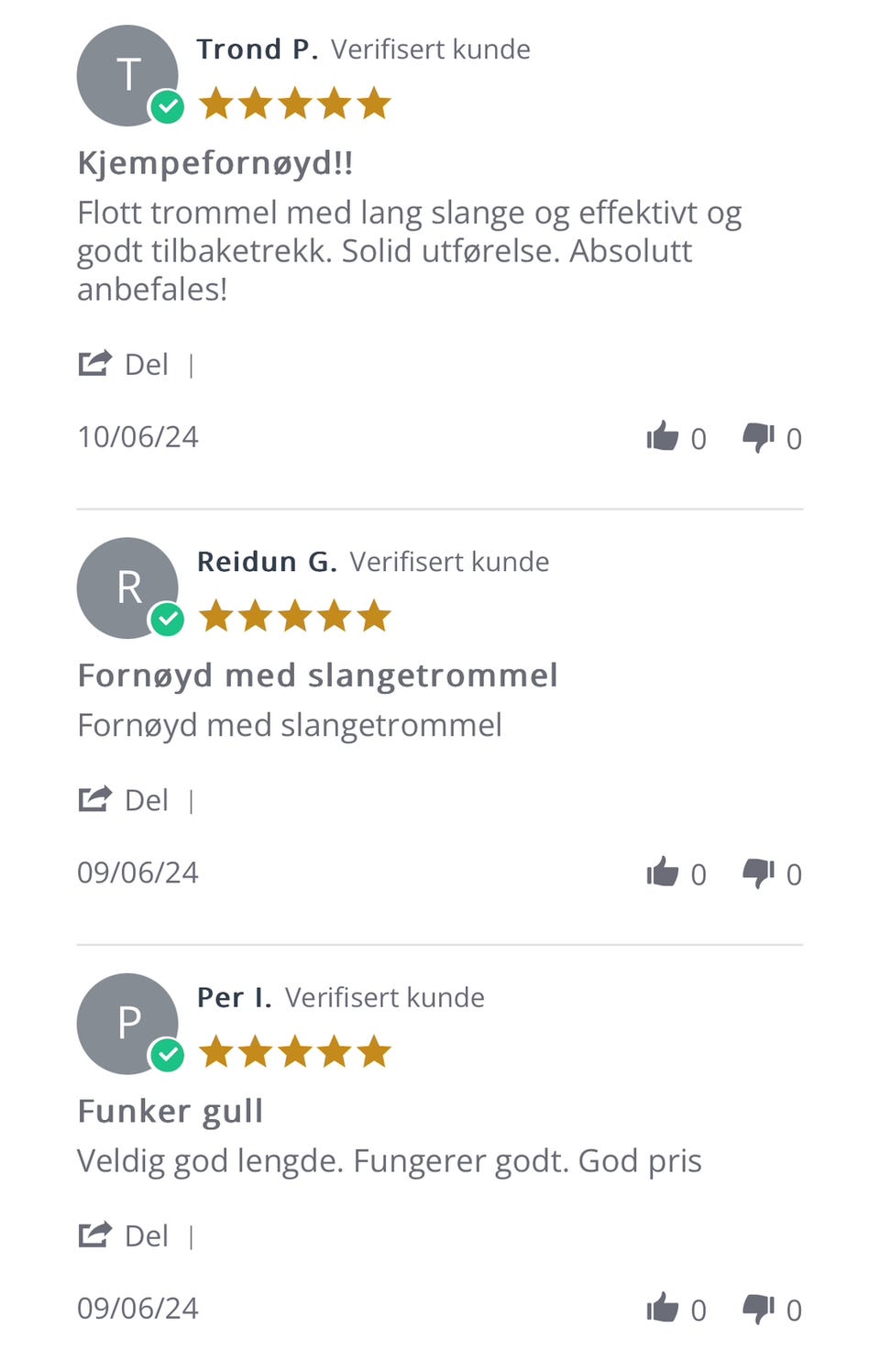Click the date 10/06/24 on the top review
The height and width of the screenshot is (1372, 880).
(x=137, y=436)
